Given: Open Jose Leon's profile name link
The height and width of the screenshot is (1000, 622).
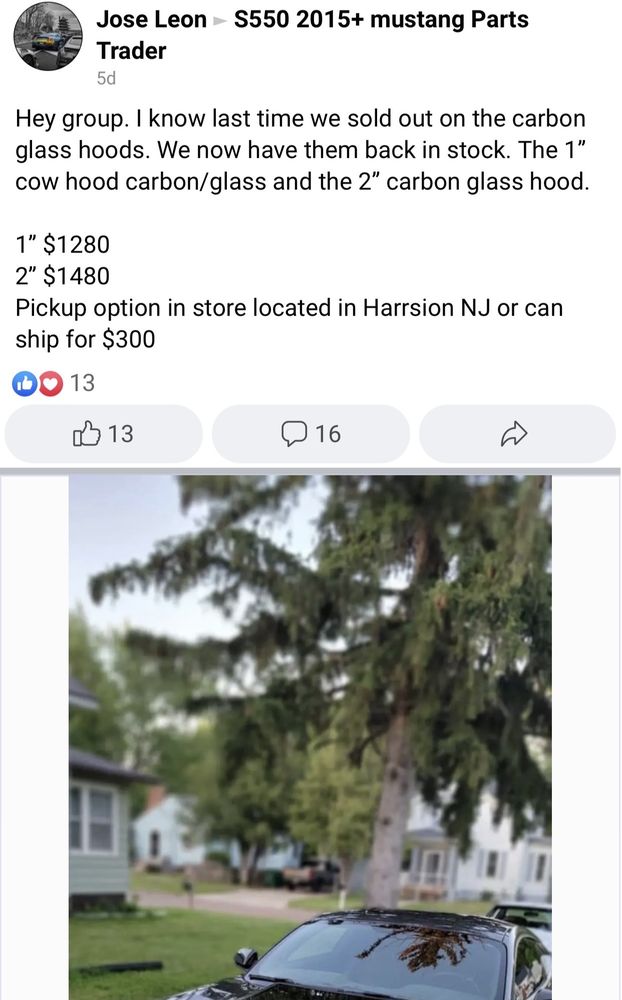Looking at the screenshot, I should (x=151, y=19).
